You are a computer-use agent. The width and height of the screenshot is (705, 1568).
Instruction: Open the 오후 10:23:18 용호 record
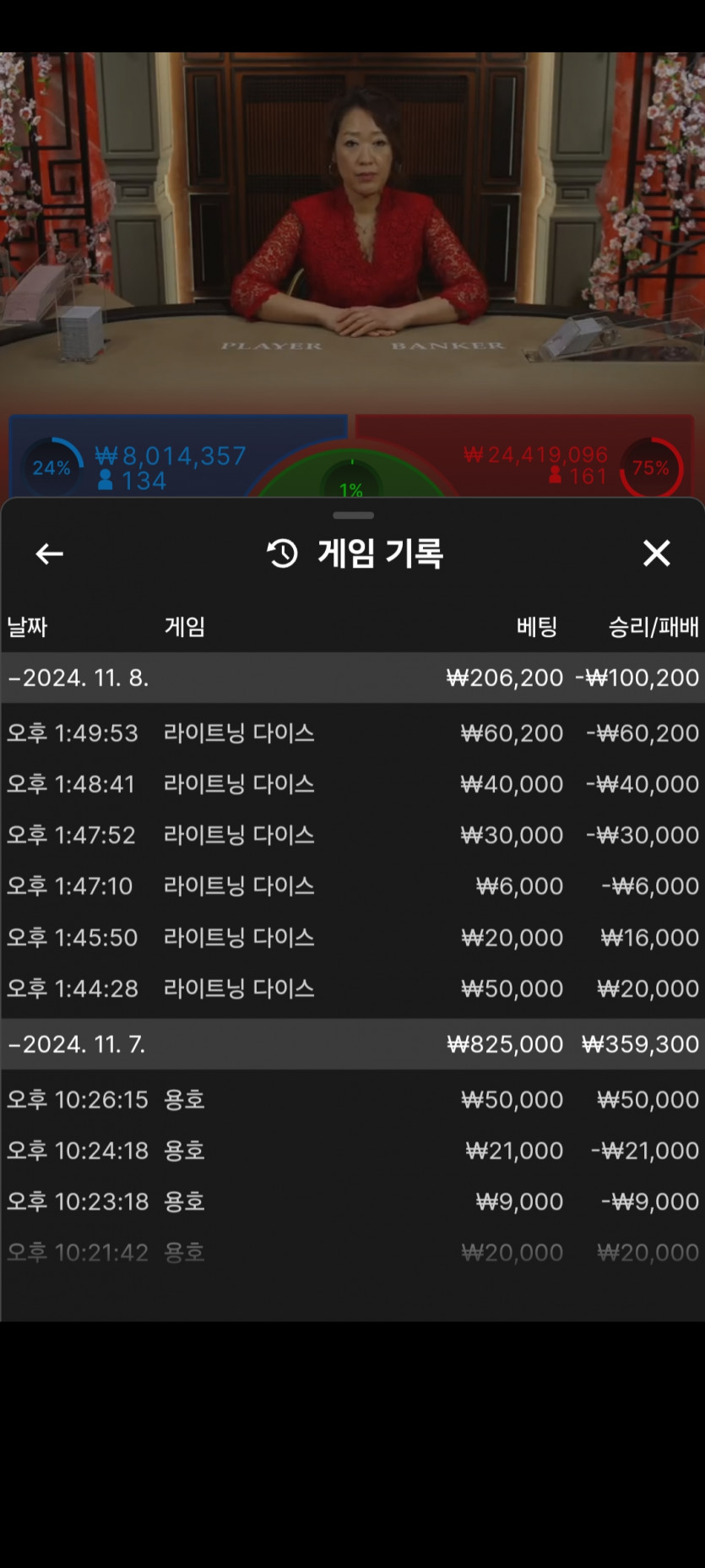tap(353, 1201)
